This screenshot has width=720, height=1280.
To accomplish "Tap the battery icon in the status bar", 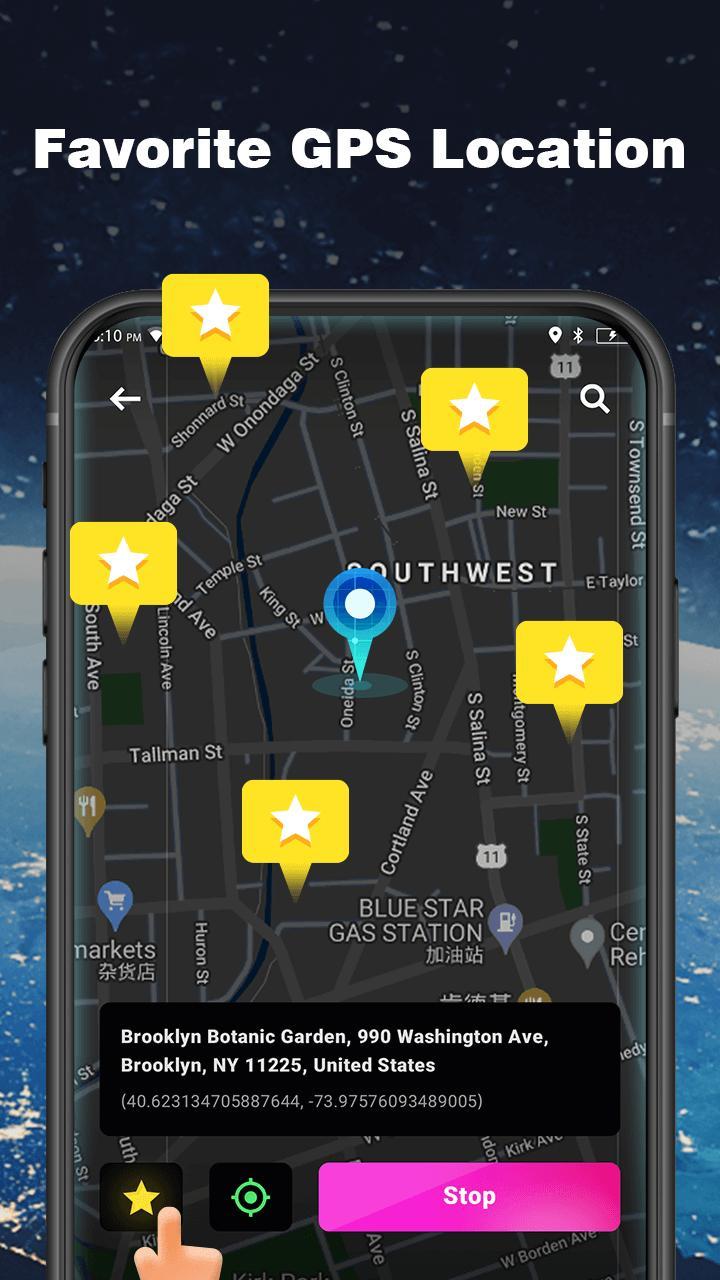I will click(610, 336).
